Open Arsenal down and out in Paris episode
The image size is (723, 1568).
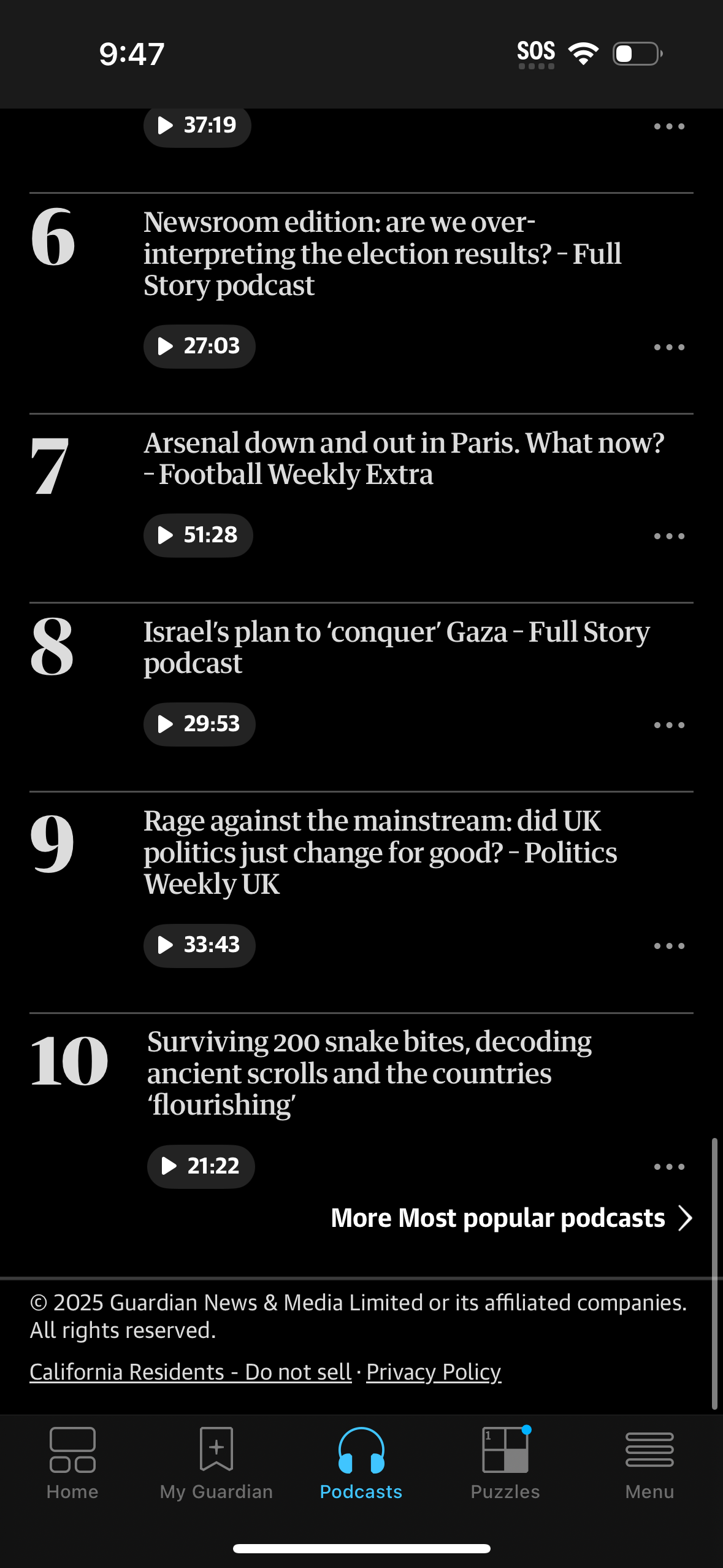point(404,458)
